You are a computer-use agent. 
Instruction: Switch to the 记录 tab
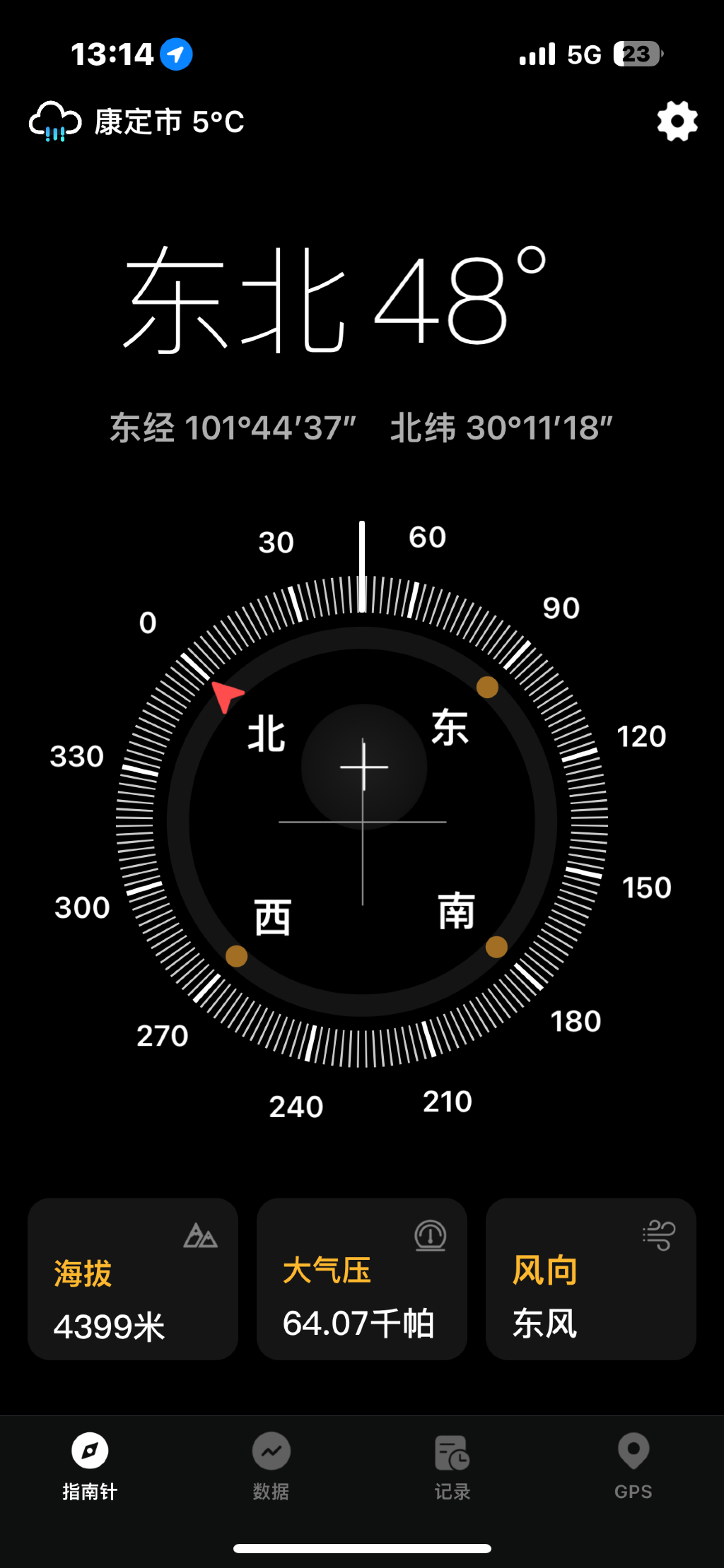[x=452, y=1466]
